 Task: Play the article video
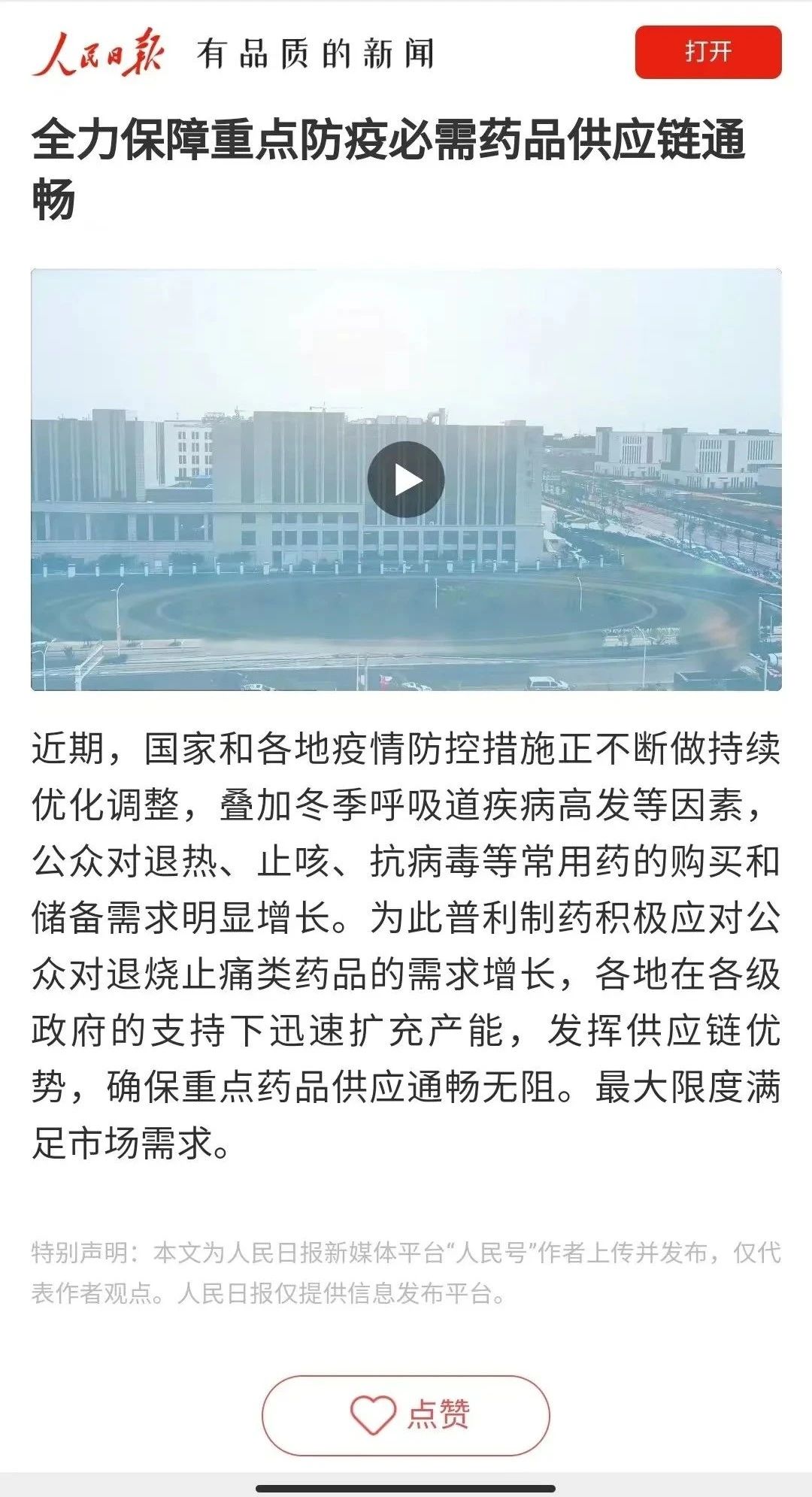coord(406,480)
